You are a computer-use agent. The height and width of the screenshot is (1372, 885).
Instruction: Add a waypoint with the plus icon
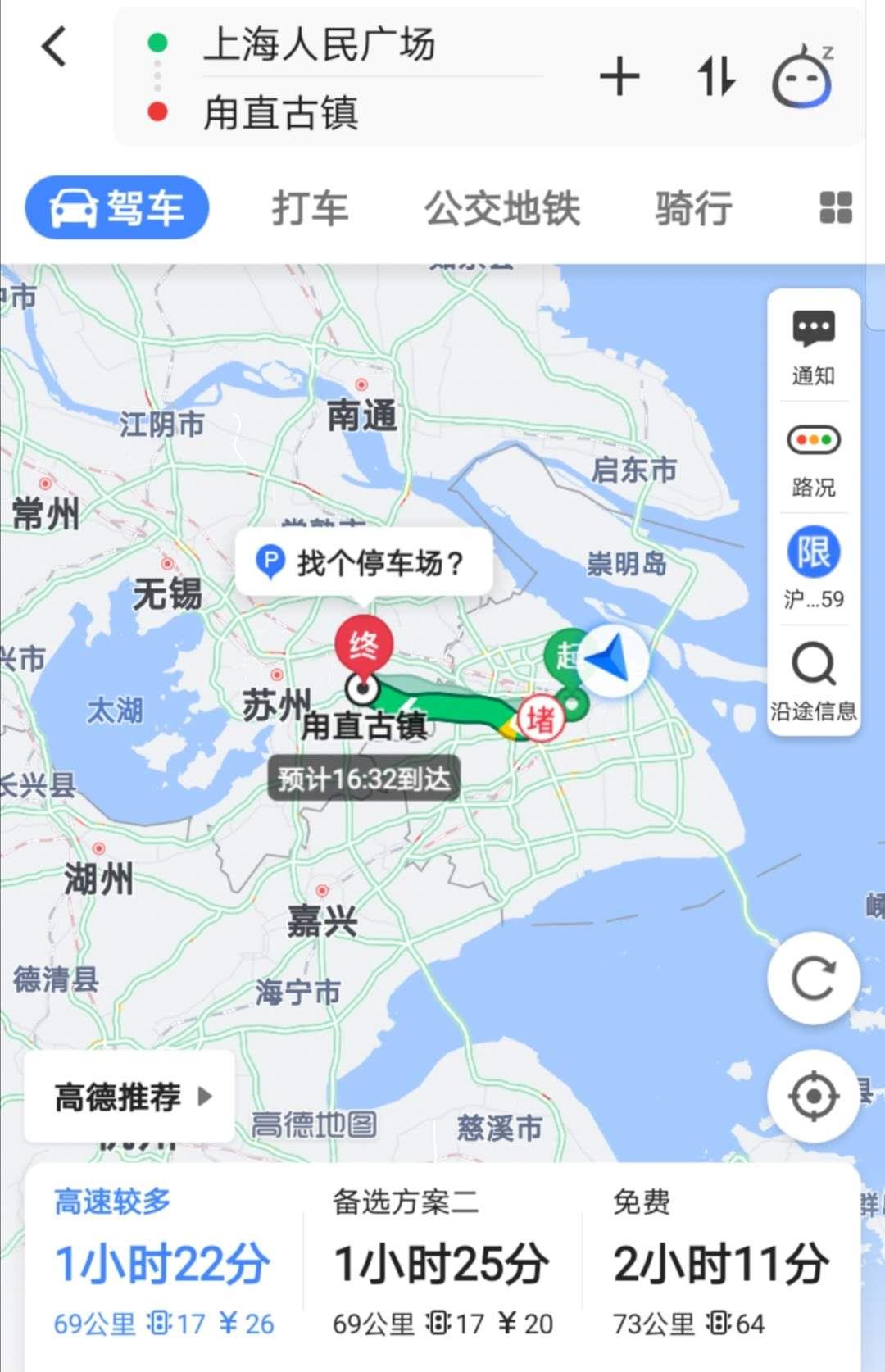[619, 78]
